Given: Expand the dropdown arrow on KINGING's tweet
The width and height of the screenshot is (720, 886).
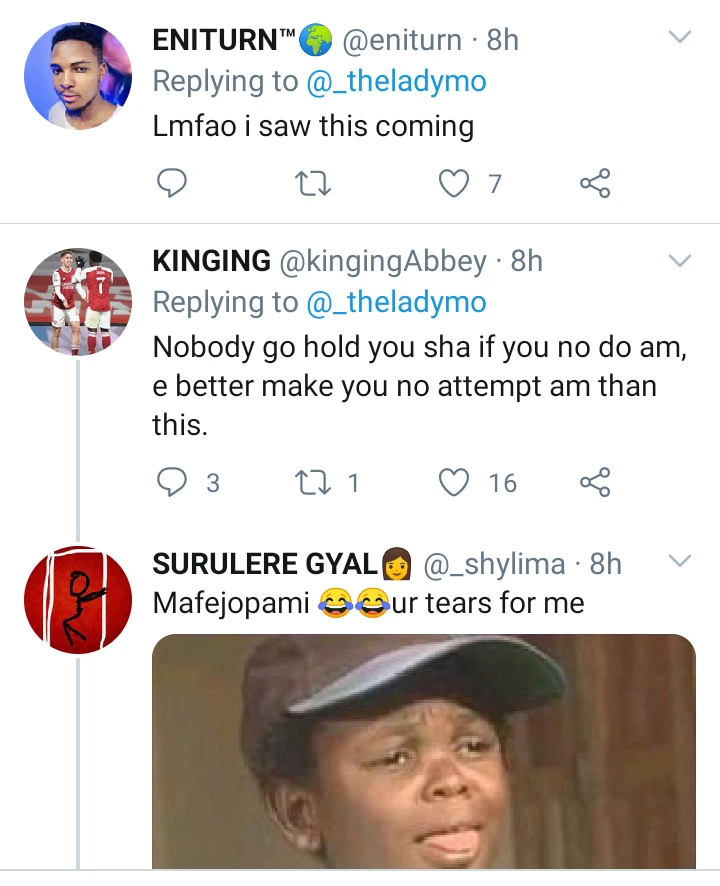Looking at the screenshot, I should pyautogui.click(x=679, y=261).
